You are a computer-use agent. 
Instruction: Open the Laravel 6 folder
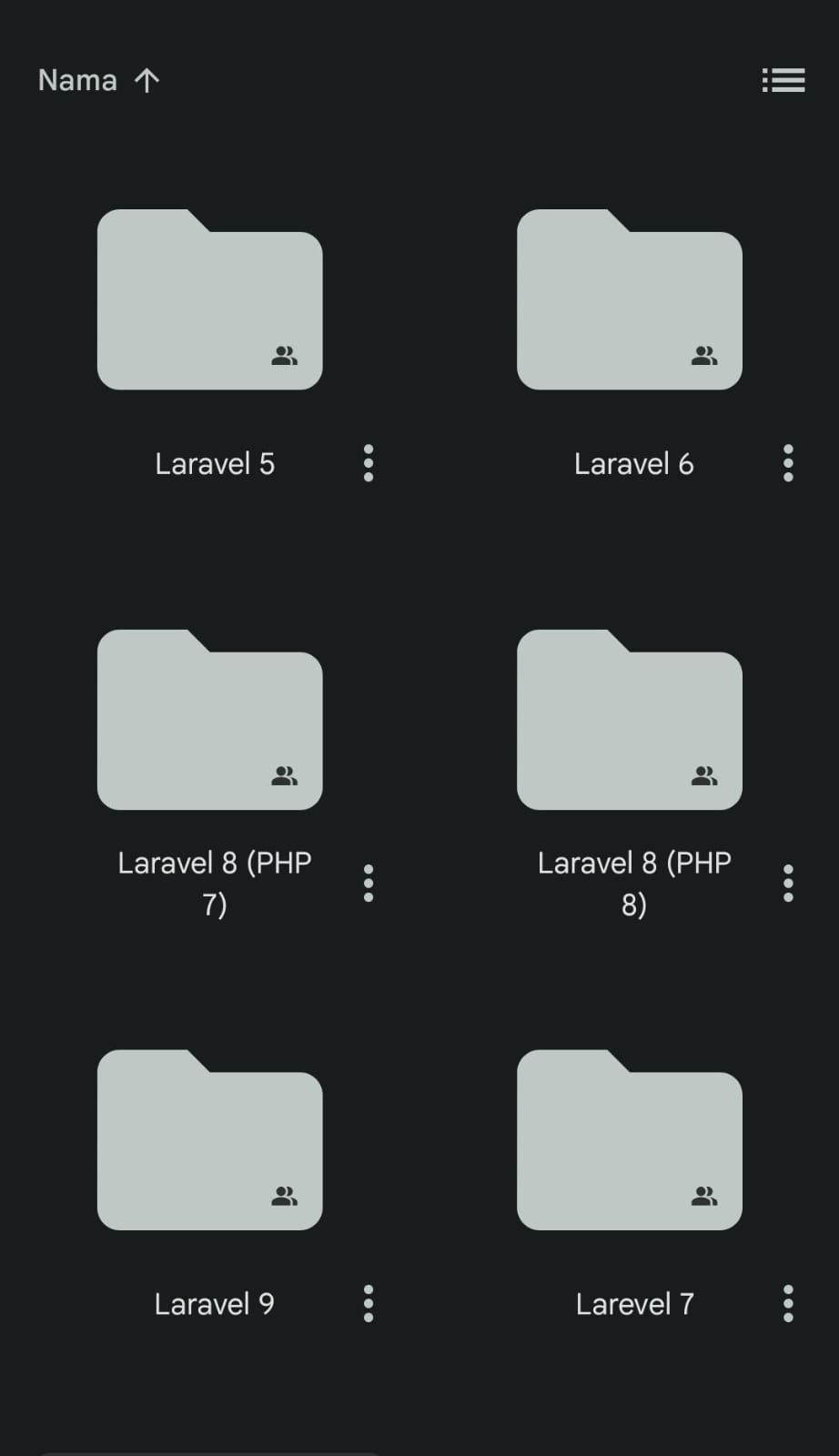pos(630,300)
